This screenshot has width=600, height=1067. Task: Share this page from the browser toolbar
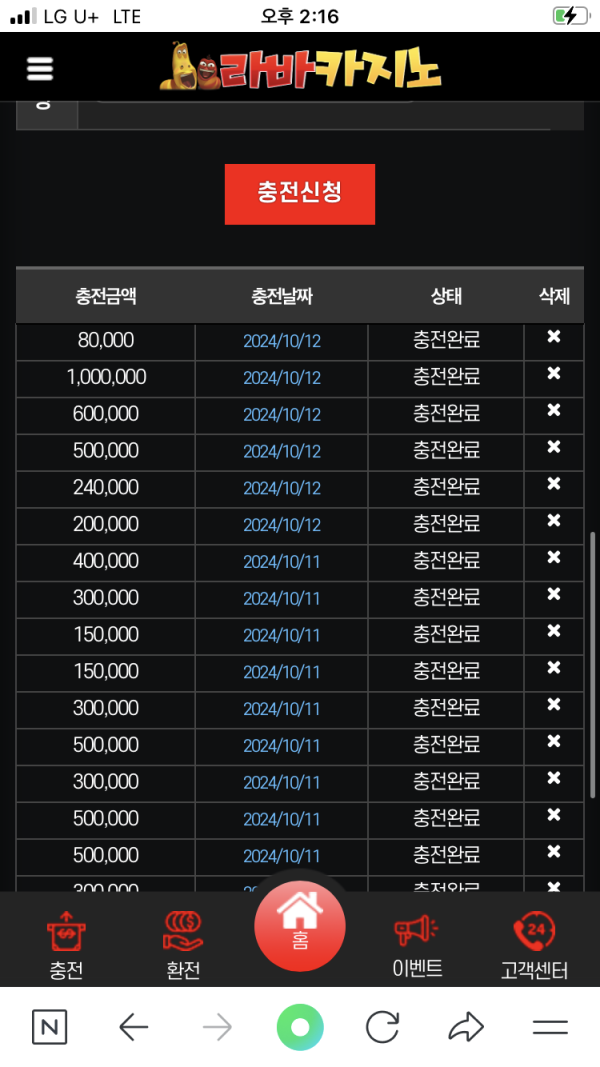(x=466, y=1027)
